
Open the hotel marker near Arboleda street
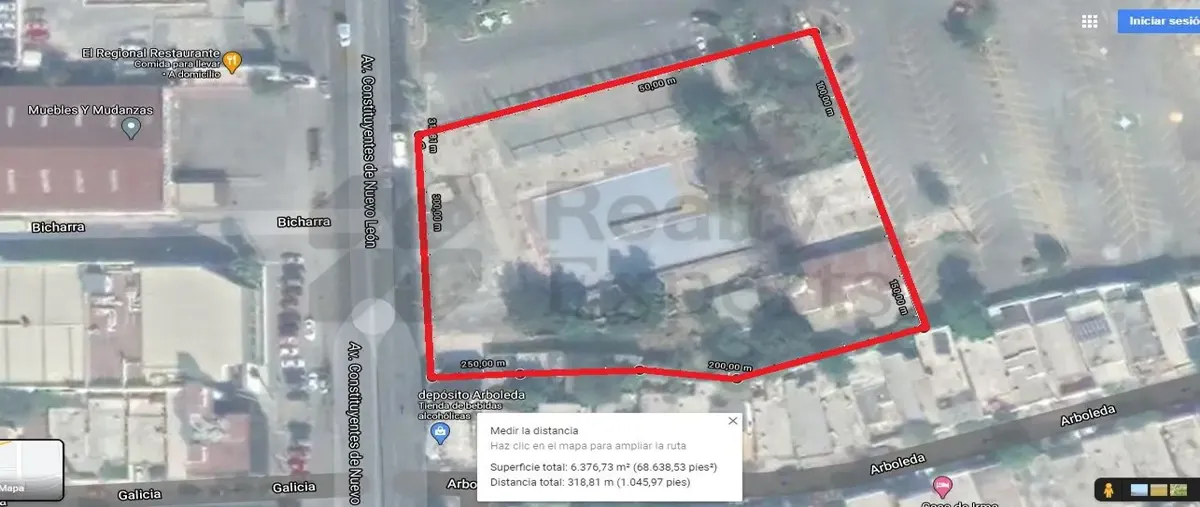coord(942,486)
